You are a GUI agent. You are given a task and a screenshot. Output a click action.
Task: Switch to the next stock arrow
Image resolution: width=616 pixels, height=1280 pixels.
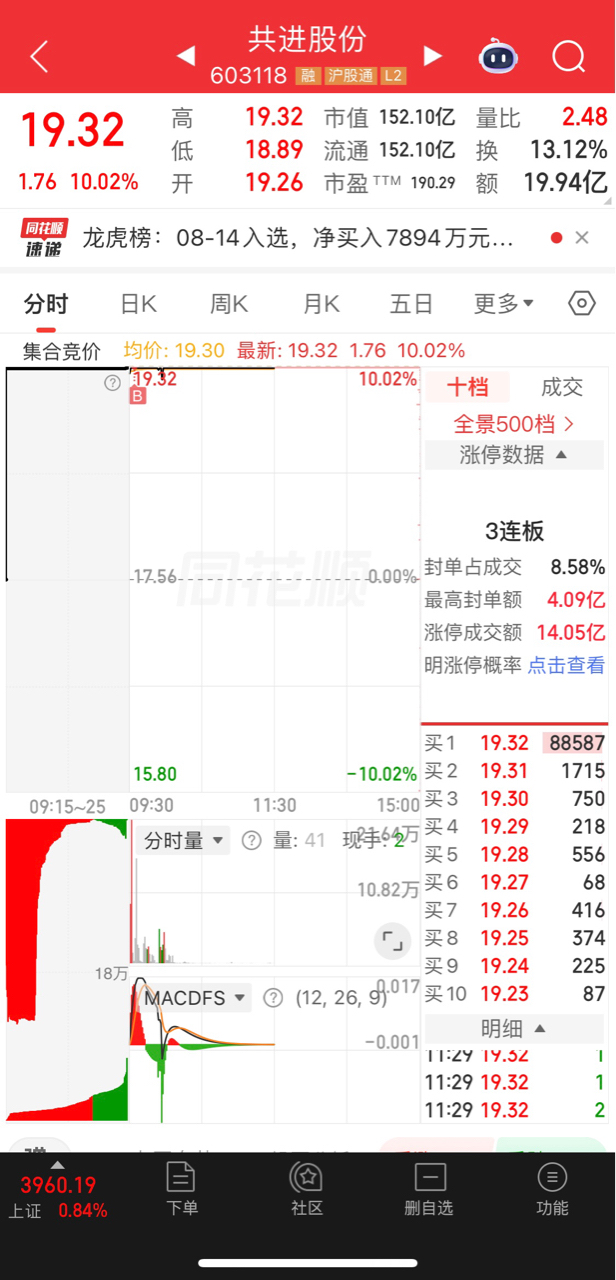tap(433, 56)
